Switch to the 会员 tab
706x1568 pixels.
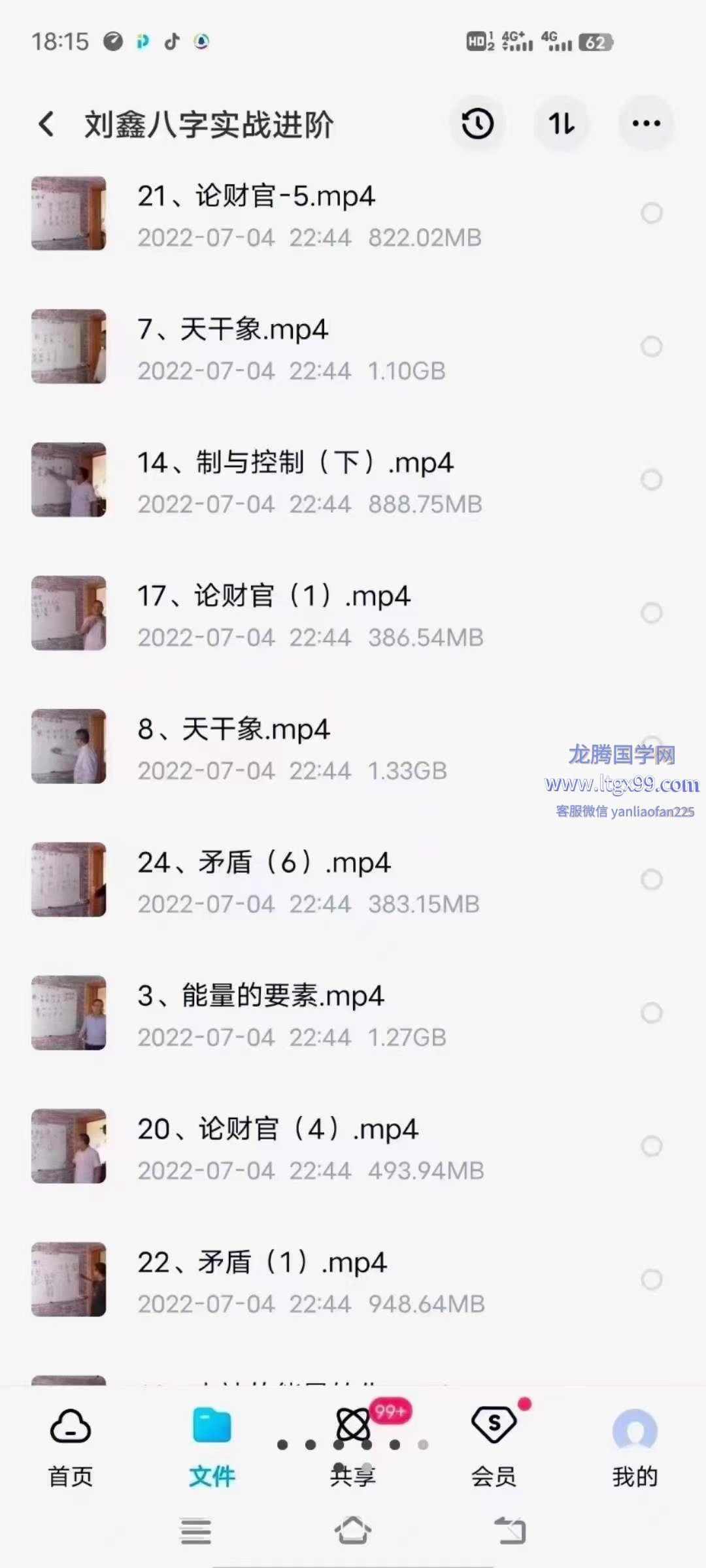494,1445
